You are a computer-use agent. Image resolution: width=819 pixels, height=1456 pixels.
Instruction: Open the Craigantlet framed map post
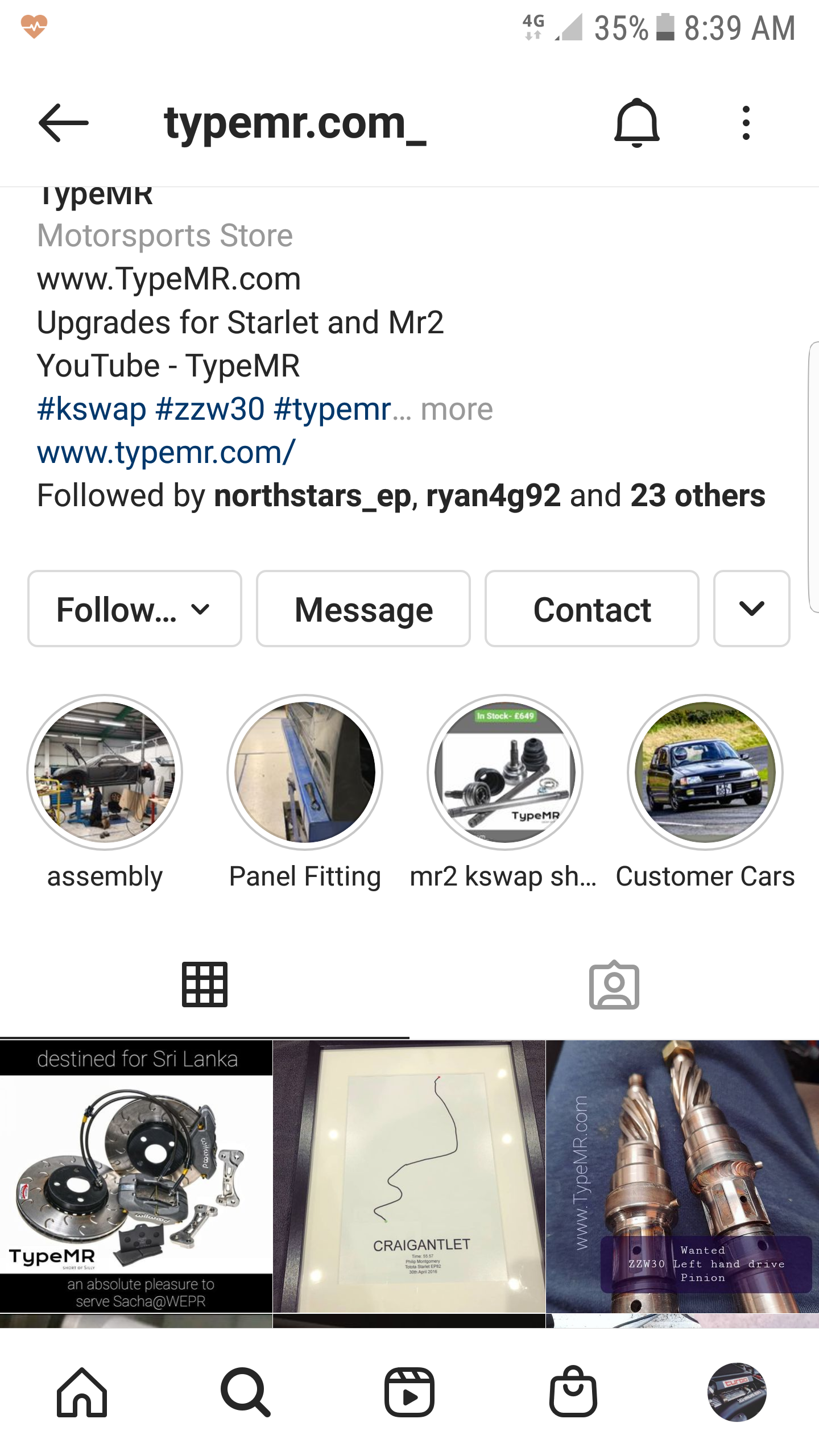point(409,1177)
